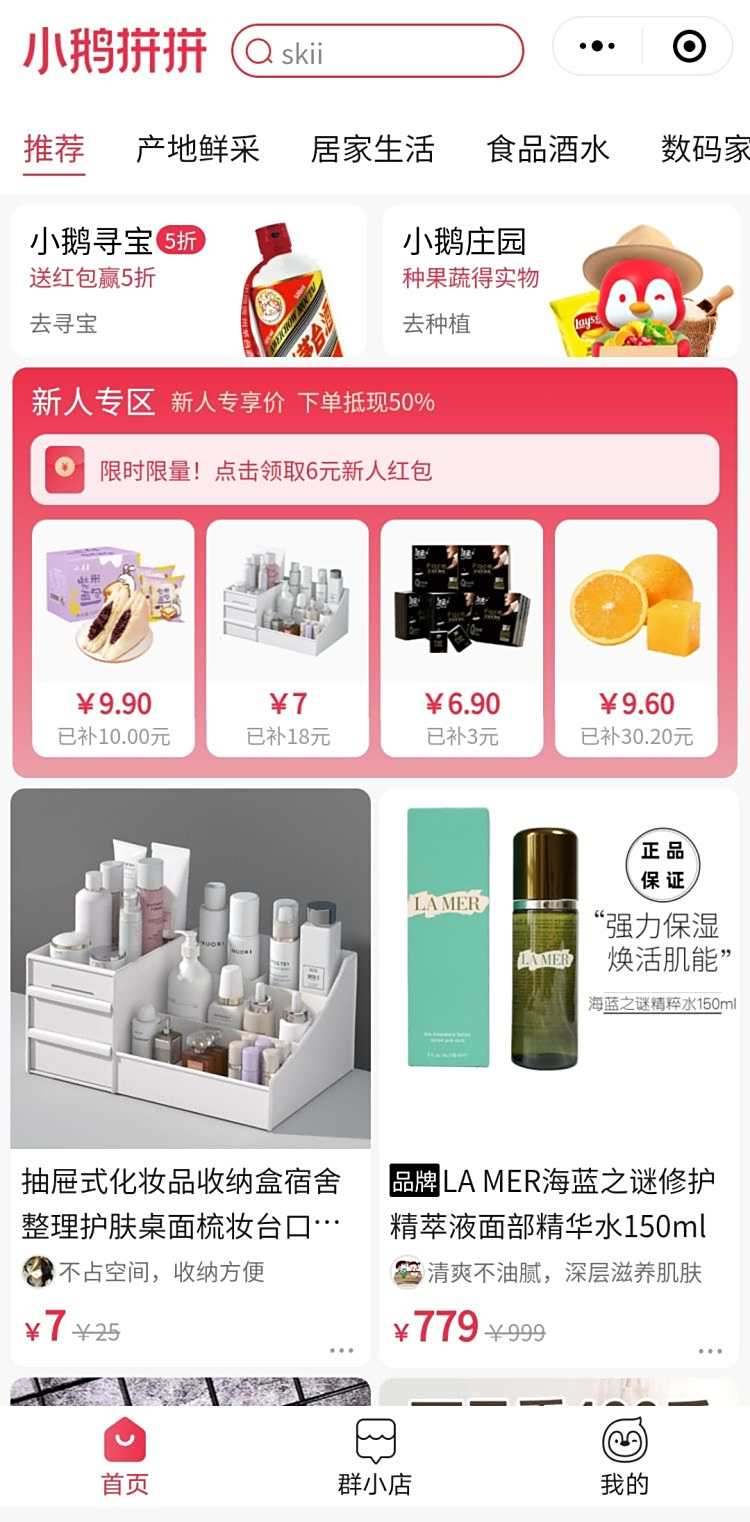The height and width of the screenshot is (1522, 750).
Task: Select the 居家生活 category tab
Action: point(372,150)
